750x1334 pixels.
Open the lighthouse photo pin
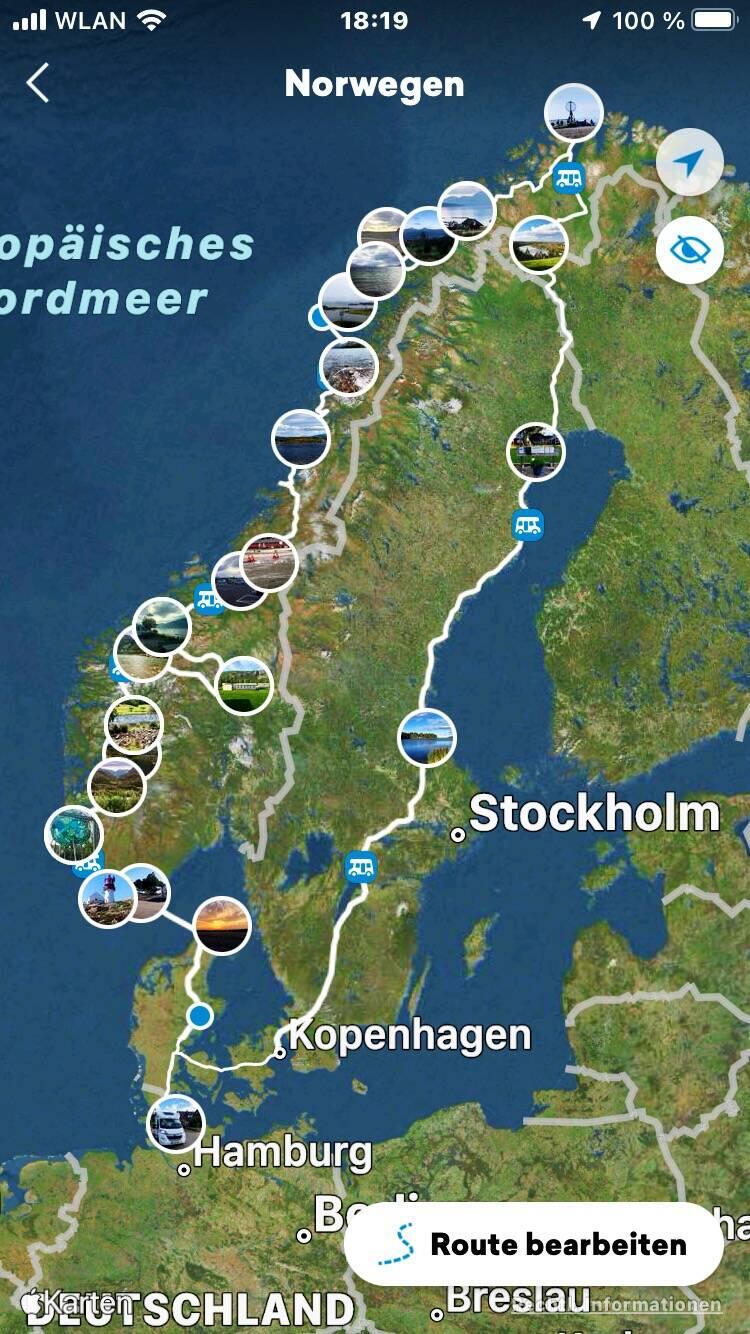[107, 898]
